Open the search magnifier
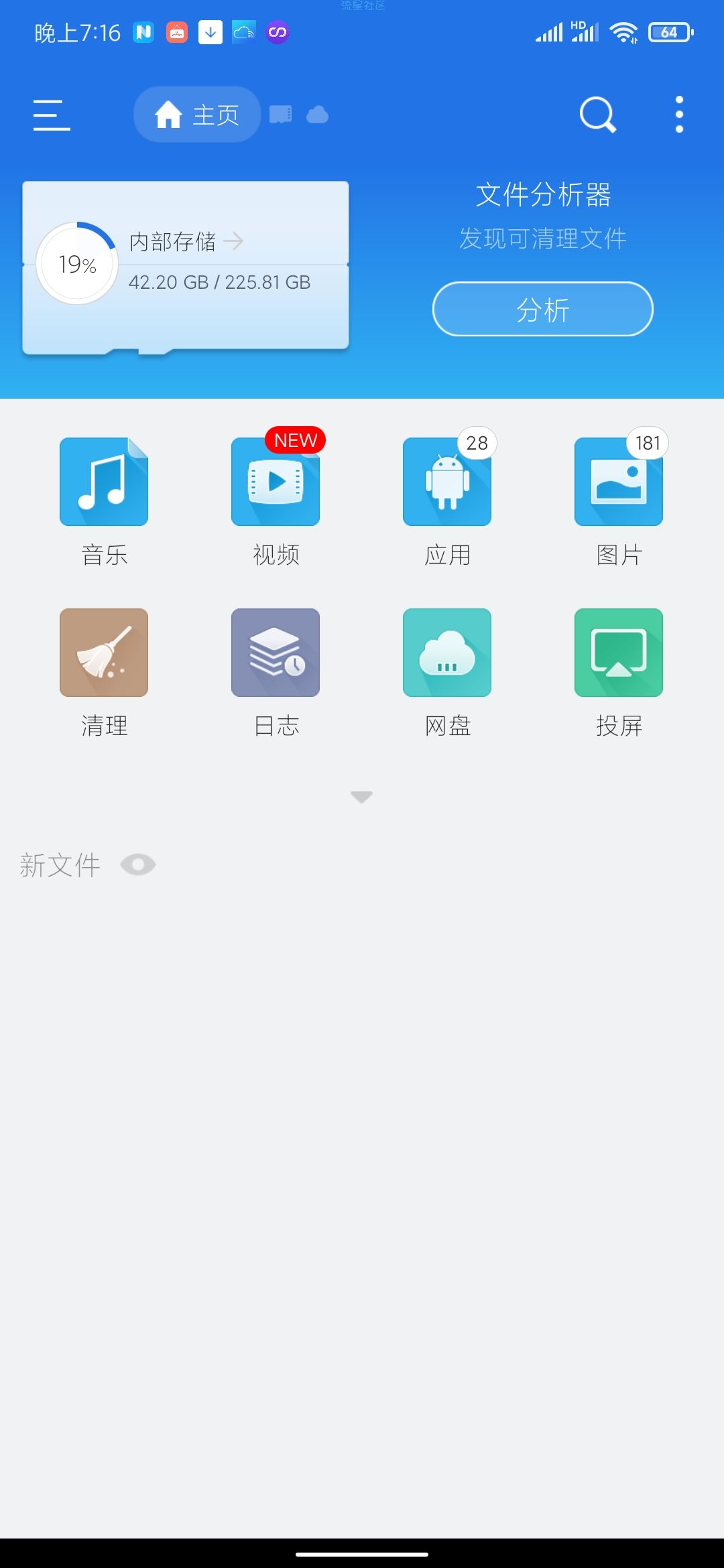 pyautogui.click(x=598, y=115)
